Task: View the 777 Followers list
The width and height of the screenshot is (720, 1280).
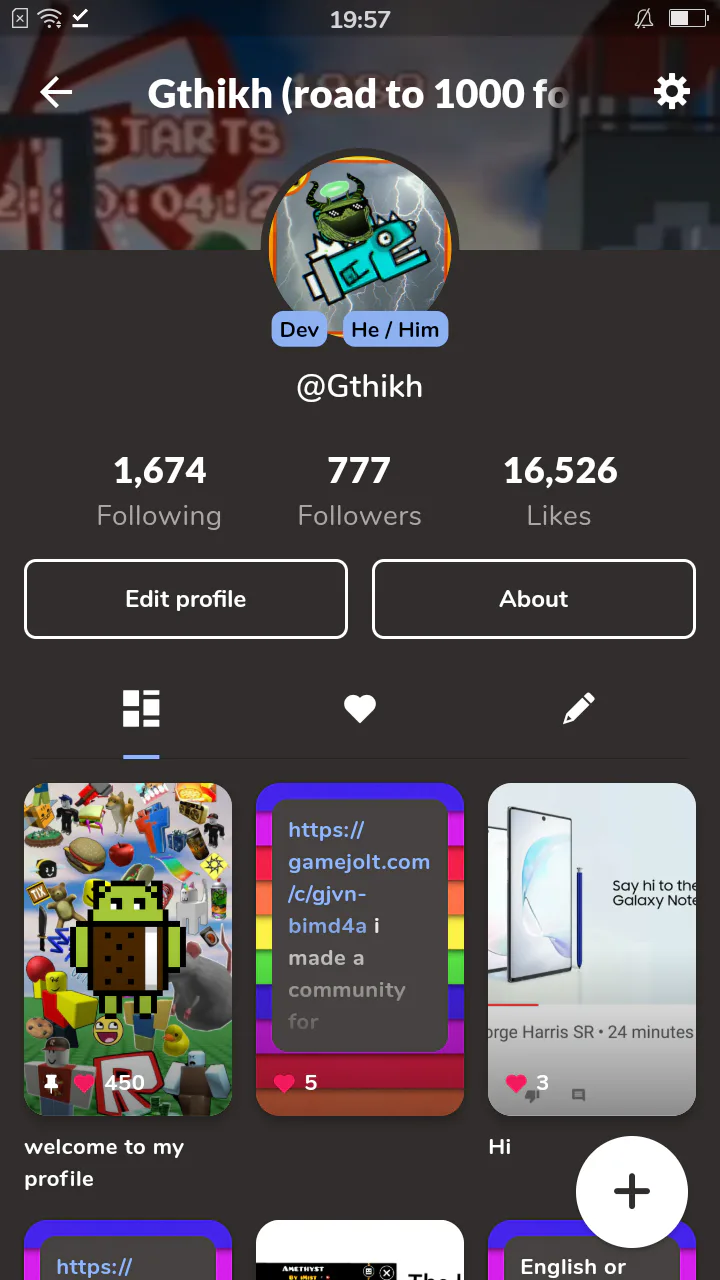Action: pos(360,491)
